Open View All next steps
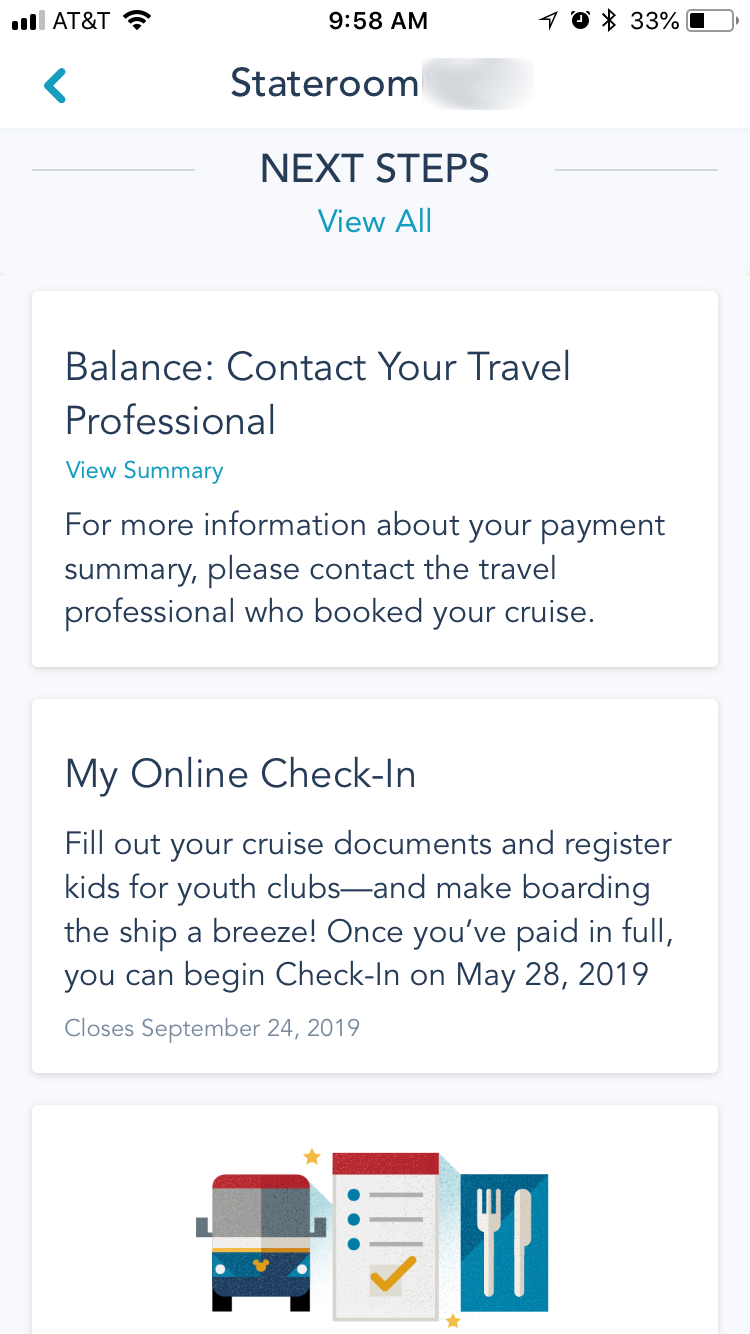750x1334 pixels. coord(375,221)
